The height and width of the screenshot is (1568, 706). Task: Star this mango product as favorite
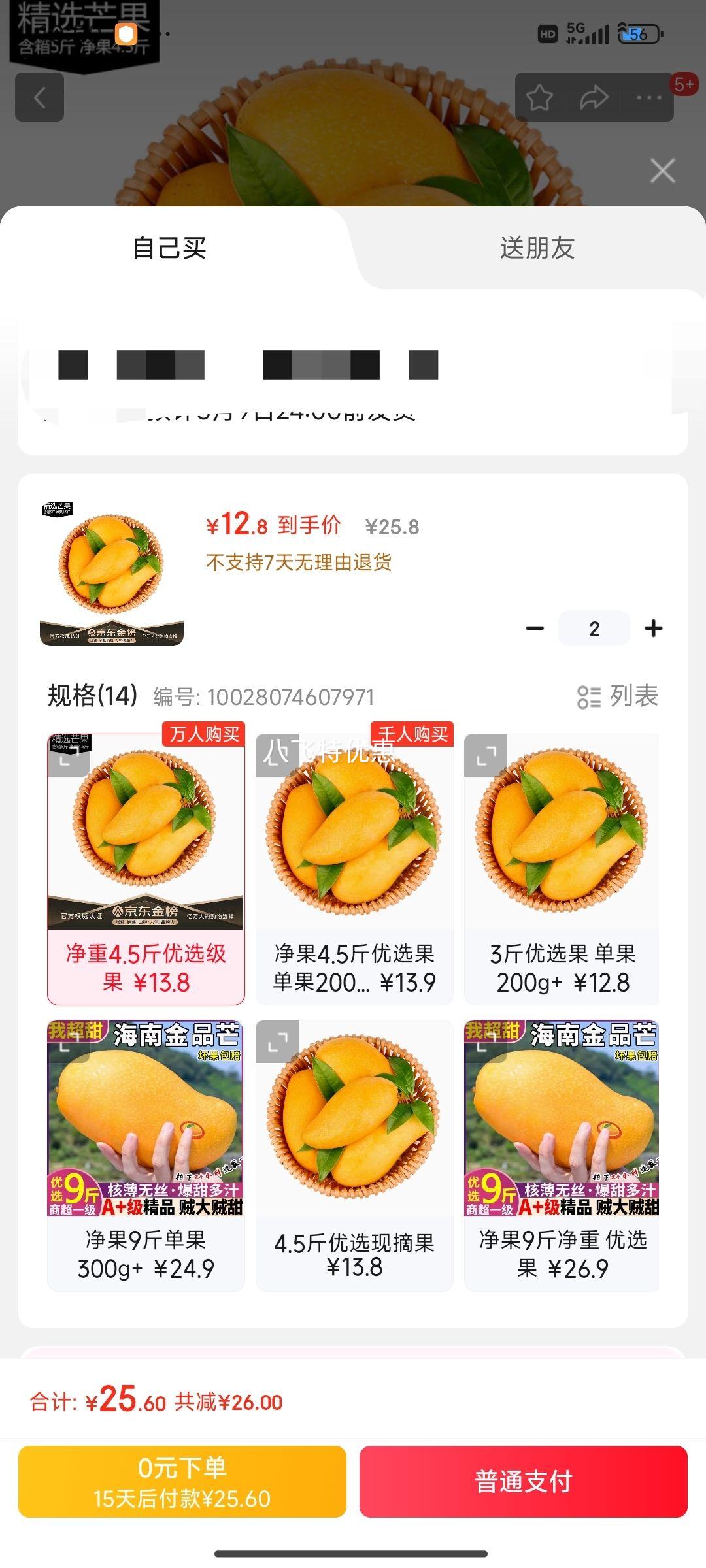(x=539, y=97)
